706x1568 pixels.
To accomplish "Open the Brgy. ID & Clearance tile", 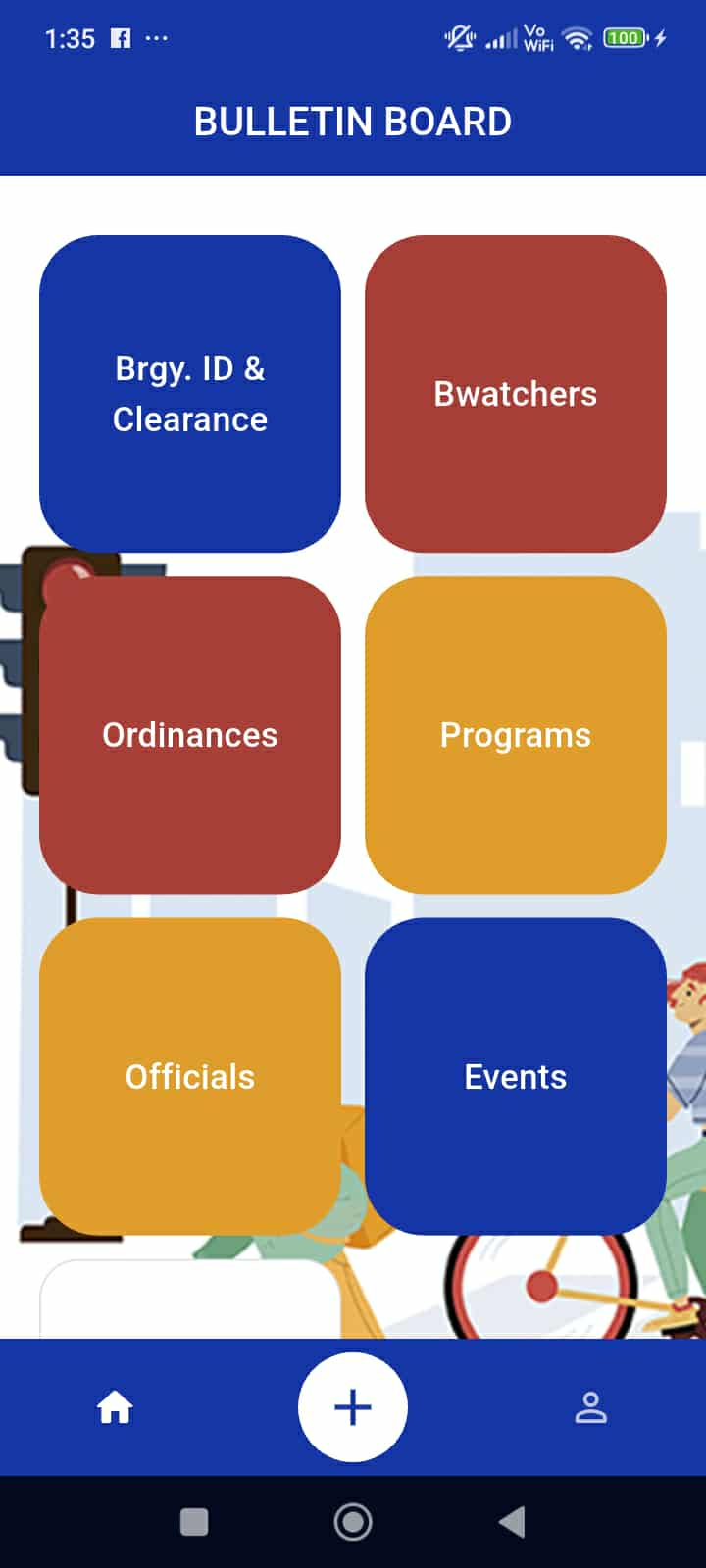I will [190, 394].
